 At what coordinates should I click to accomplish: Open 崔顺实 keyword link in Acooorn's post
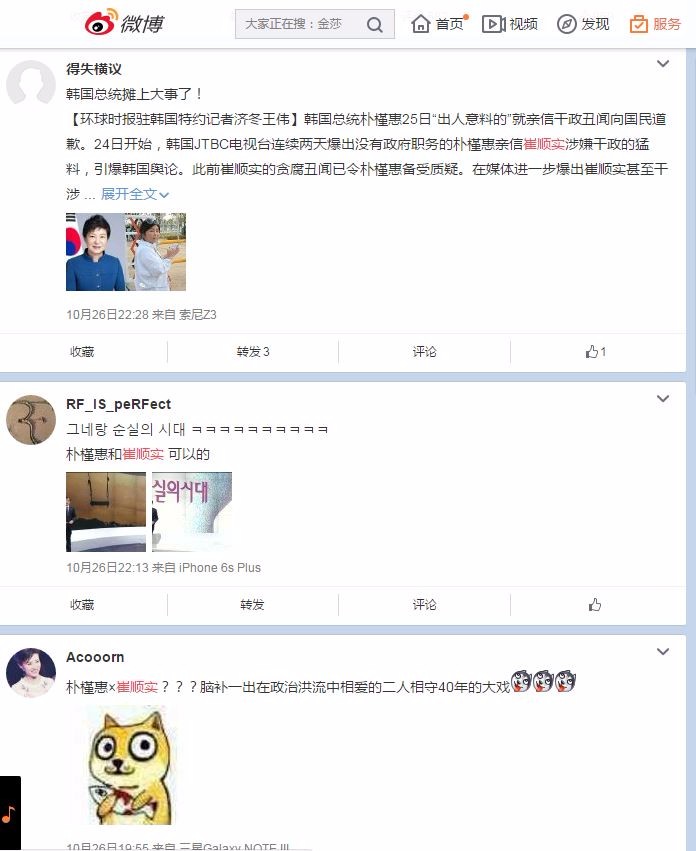137,687
